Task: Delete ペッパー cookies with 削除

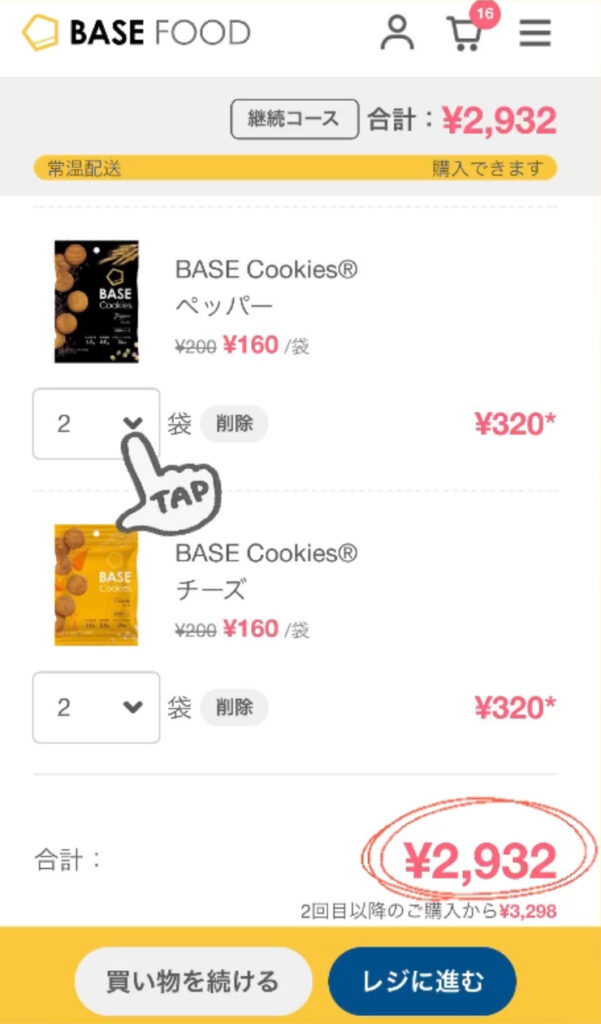Action: pos(234,424)
